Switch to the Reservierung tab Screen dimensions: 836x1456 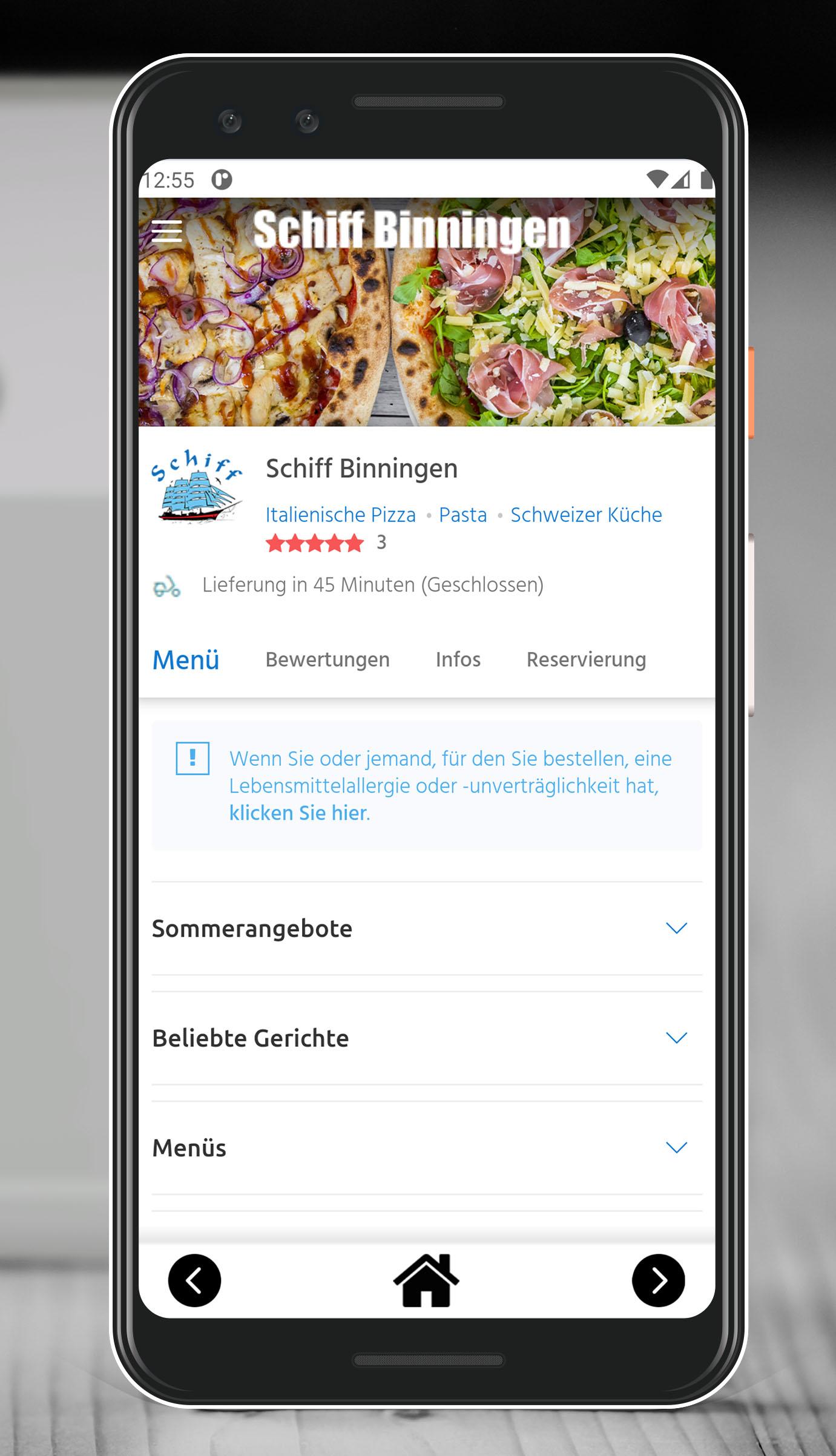click(586, 659)
